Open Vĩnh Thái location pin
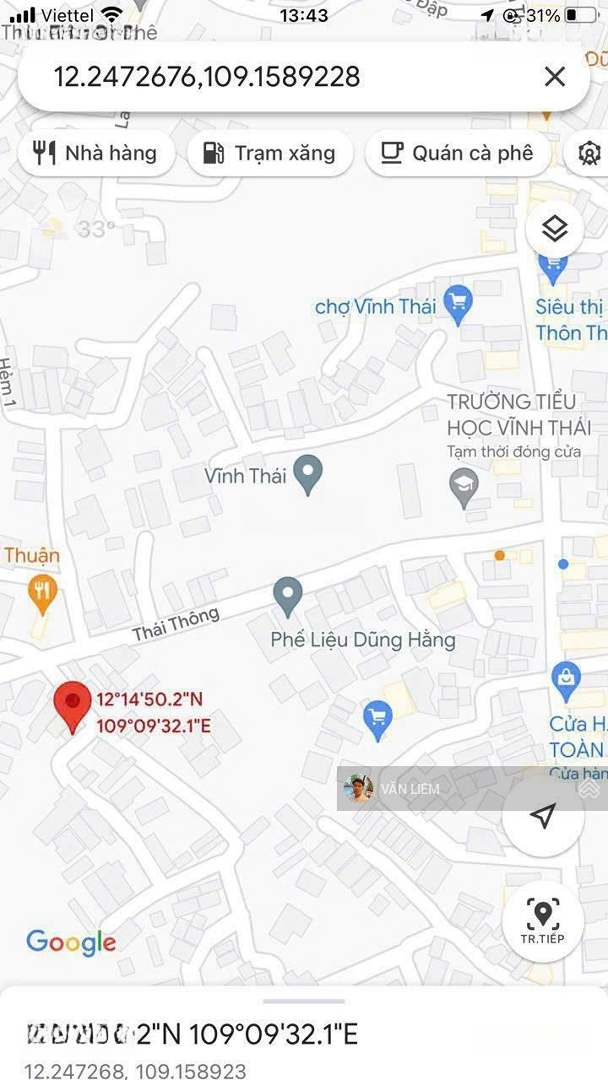 point(308,474)
